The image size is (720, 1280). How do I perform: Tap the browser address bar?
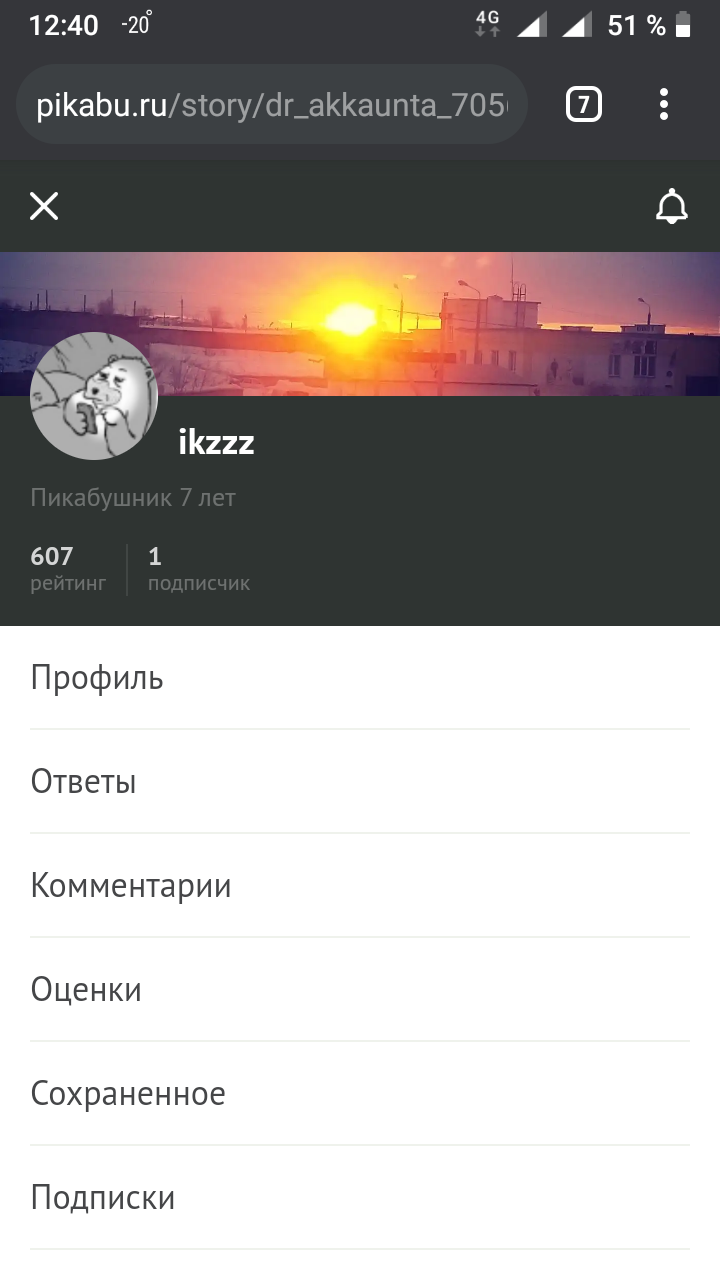coord(270,105)
